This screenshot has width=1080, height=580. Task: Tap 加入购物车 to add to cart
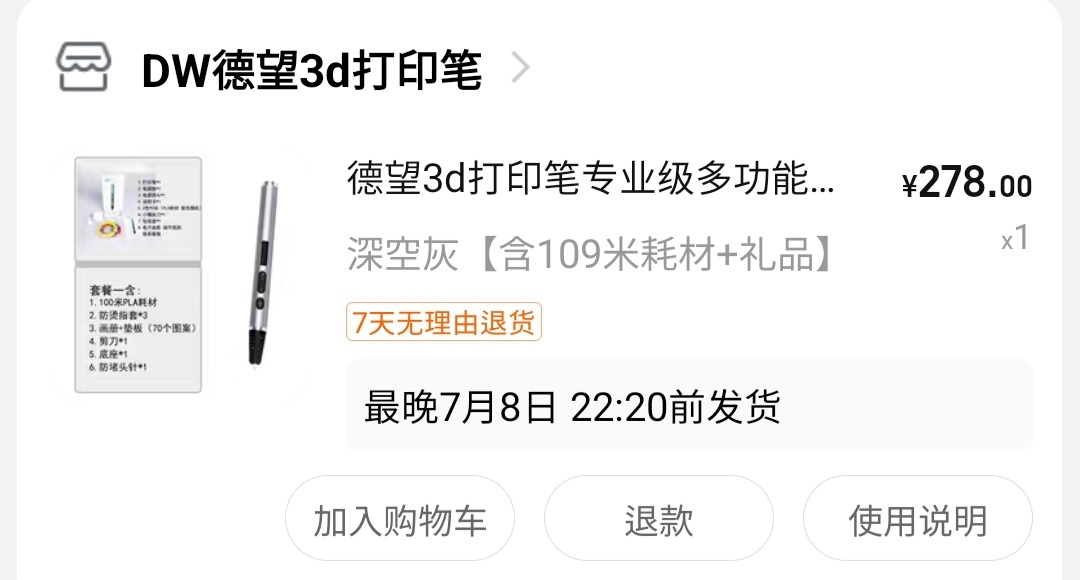point(400,521)
